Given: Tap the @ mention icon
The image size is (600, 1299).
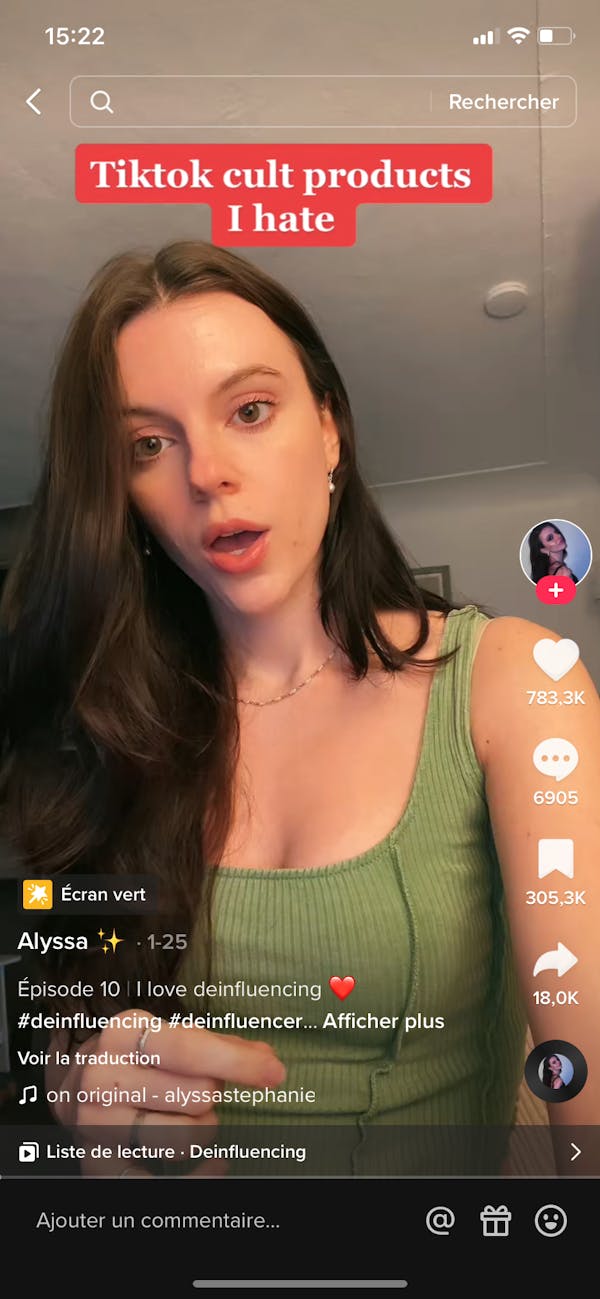Looking at the screenshot, I should [440, 1220].
